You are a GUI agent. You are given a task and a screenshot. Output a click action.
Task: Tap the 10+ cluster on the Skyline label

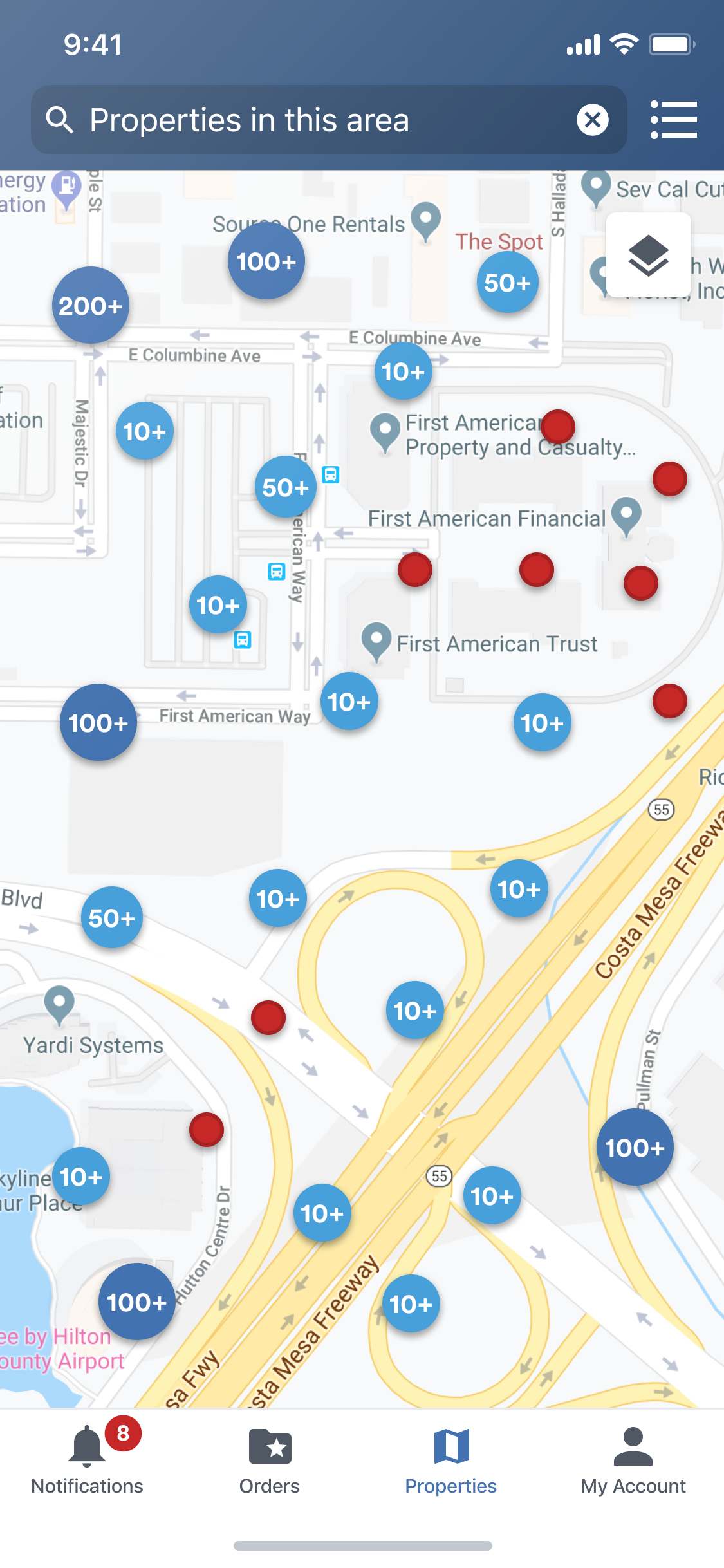pos(81,1177)
